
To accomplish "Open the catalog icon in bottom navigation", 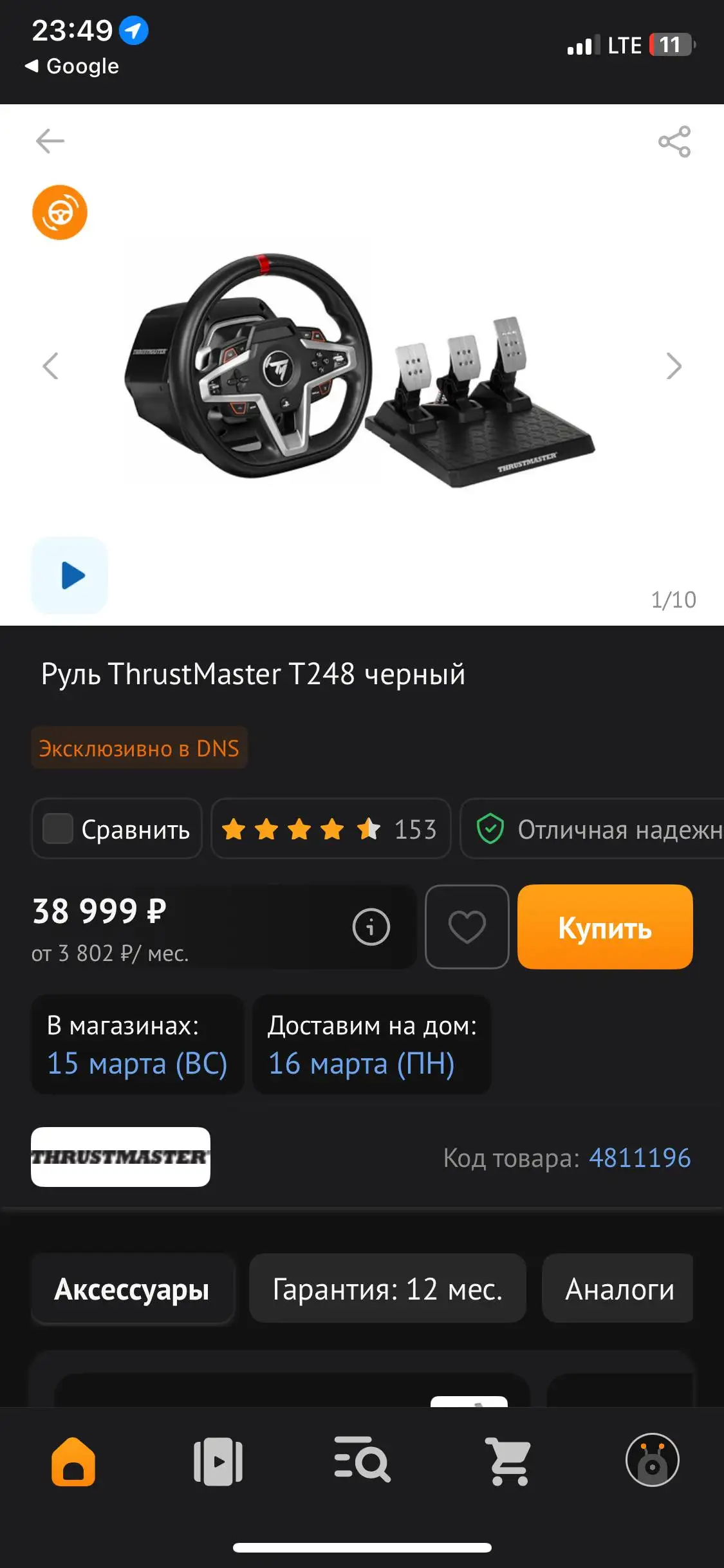I will click(x=218, y=1462).
